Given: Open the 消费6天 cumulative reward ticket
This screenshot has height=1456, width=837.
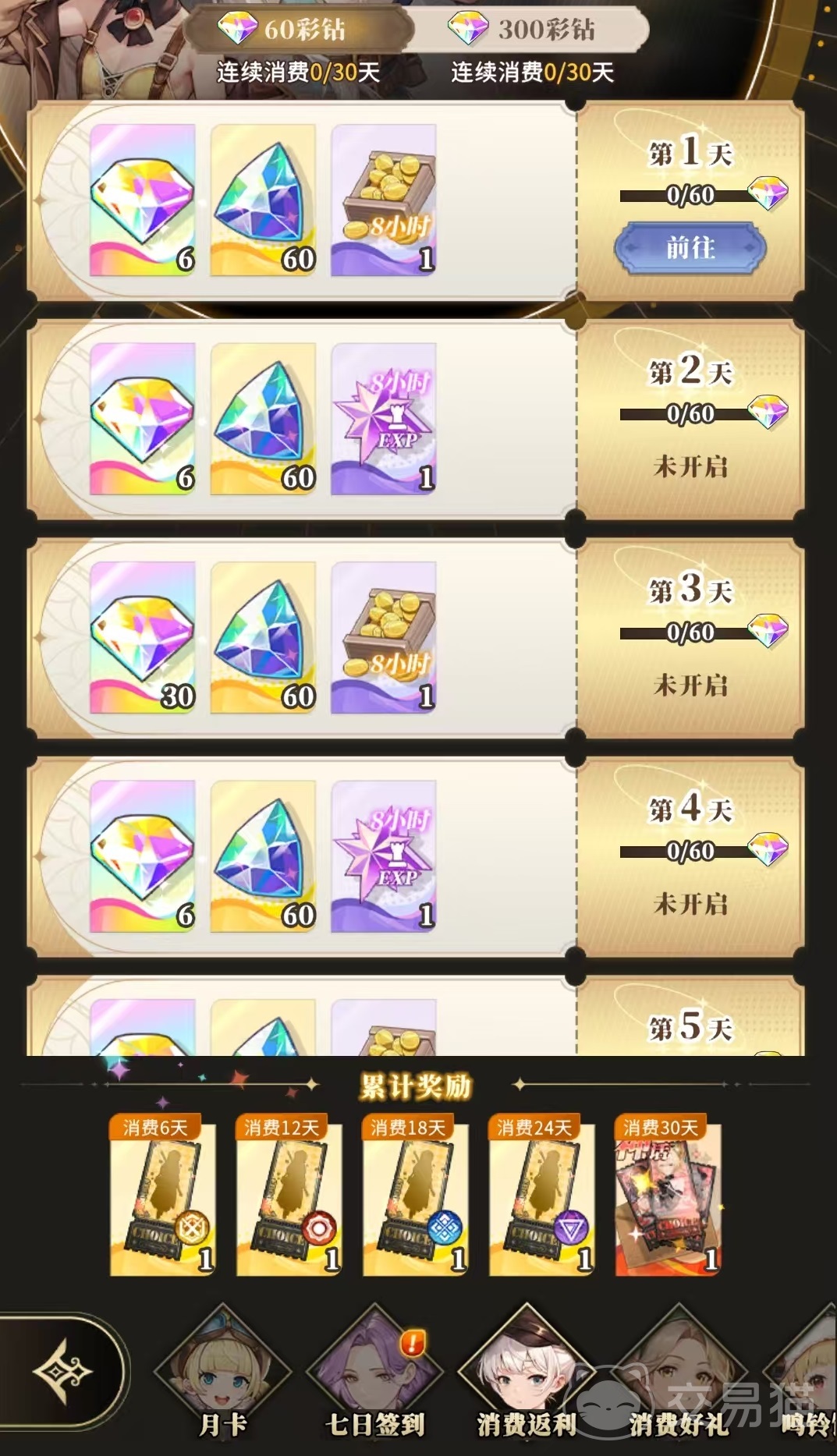Looking at the screenshot, I should (x=162, y=1199).
